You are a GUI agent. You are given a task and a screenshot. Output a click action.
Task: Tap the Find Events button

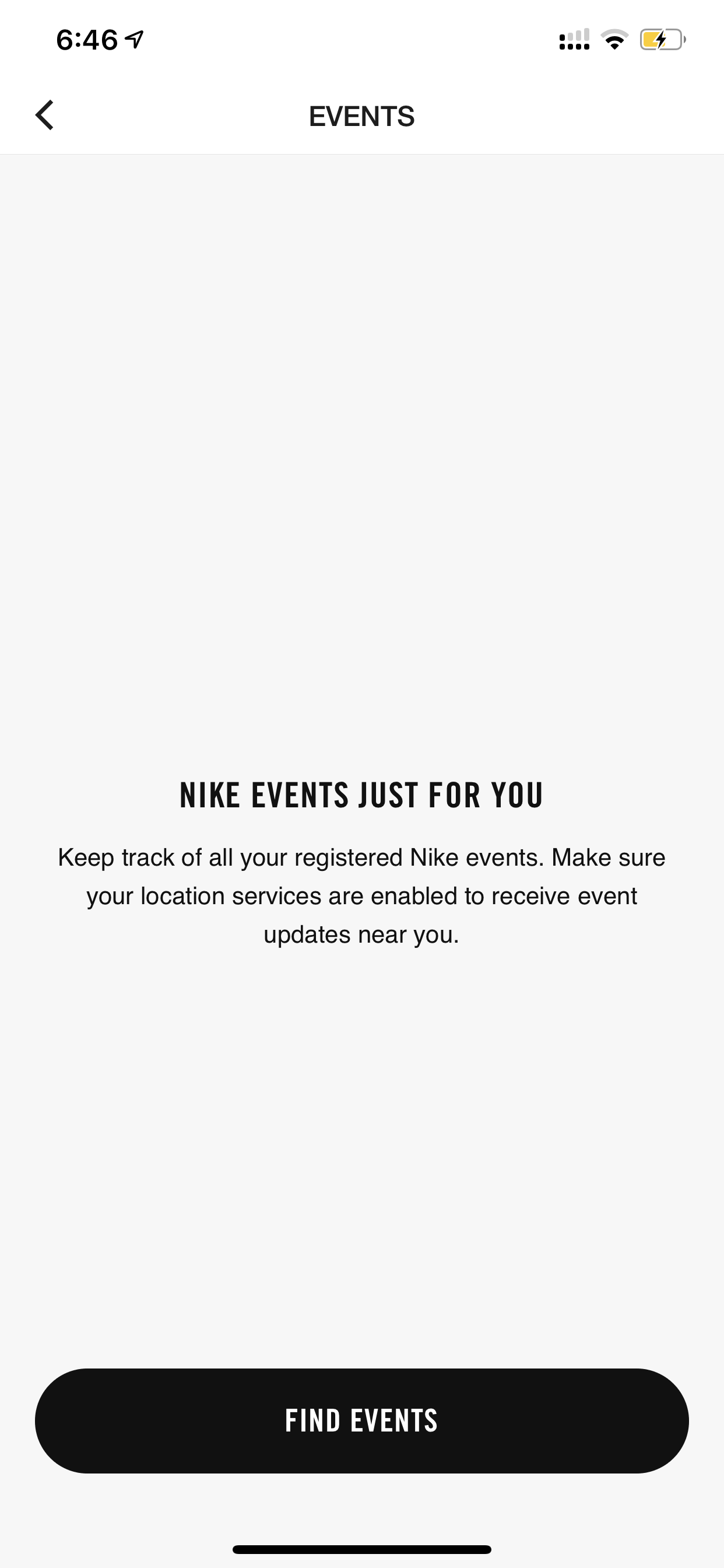tap(362, 1420)
